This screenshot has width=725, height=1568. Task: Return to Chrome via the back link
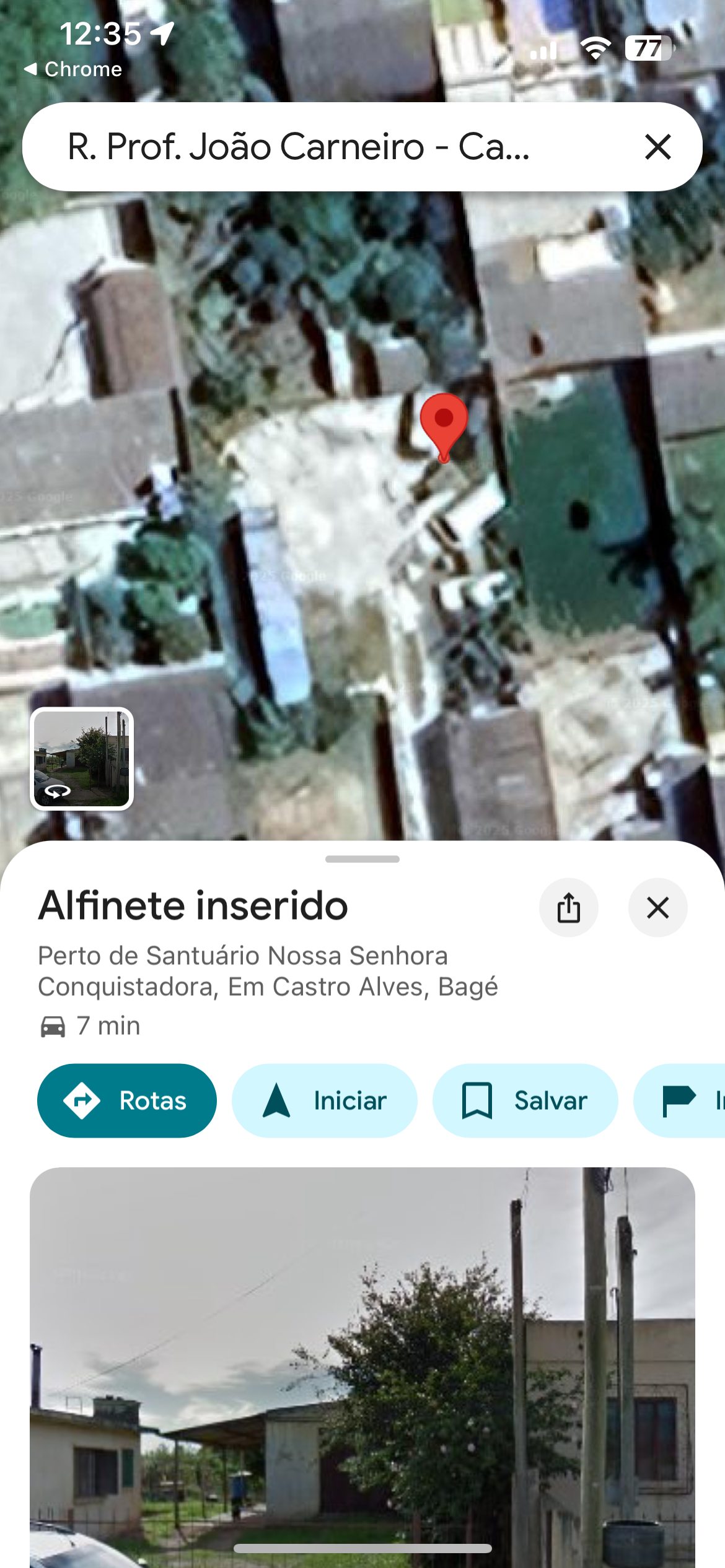click(73, 69)
